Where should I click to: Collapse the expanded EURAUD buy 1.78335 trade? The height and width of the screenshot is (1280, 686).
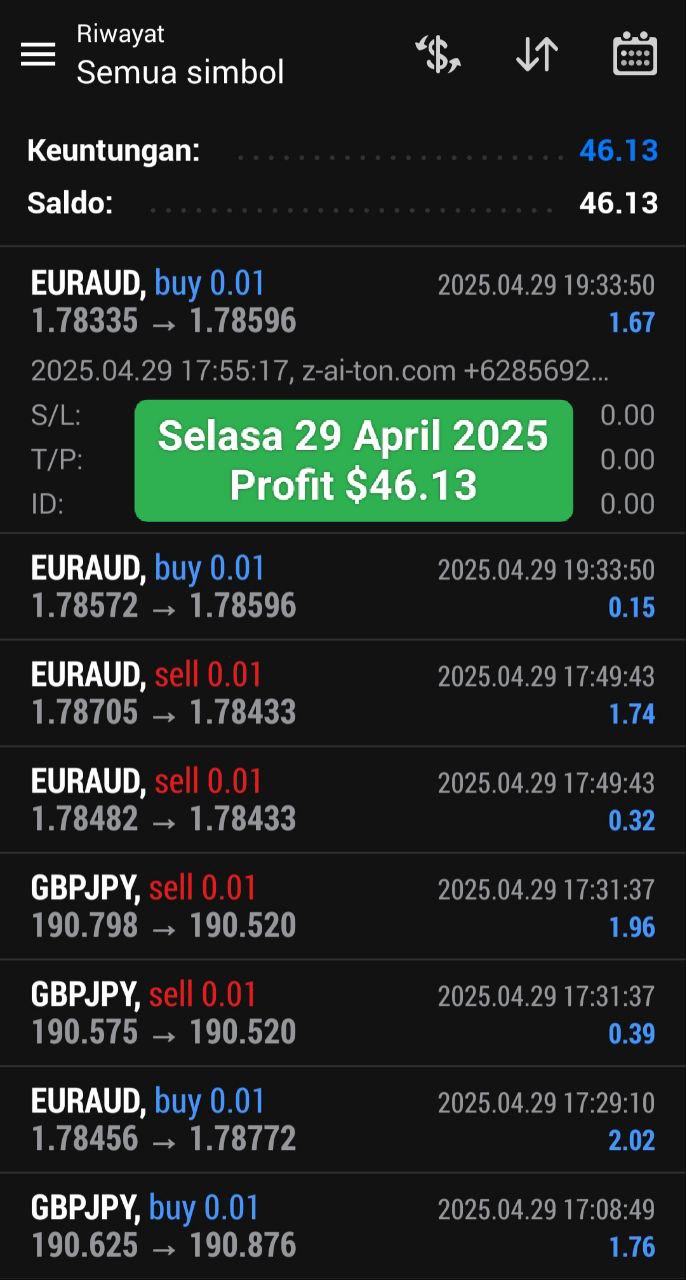[x=343, y=303]
